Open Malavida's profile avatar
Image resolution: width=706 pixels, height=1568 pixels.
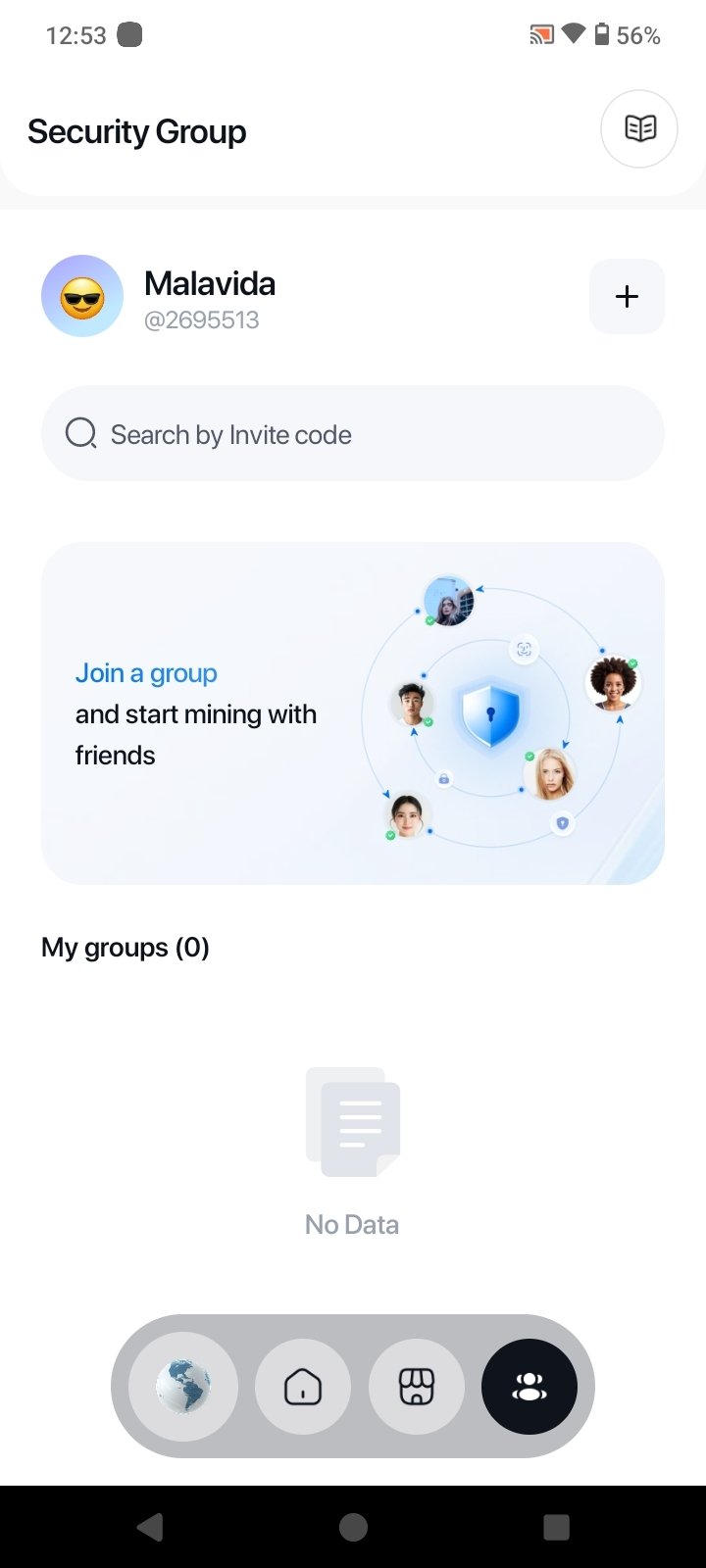click(82, 296)
